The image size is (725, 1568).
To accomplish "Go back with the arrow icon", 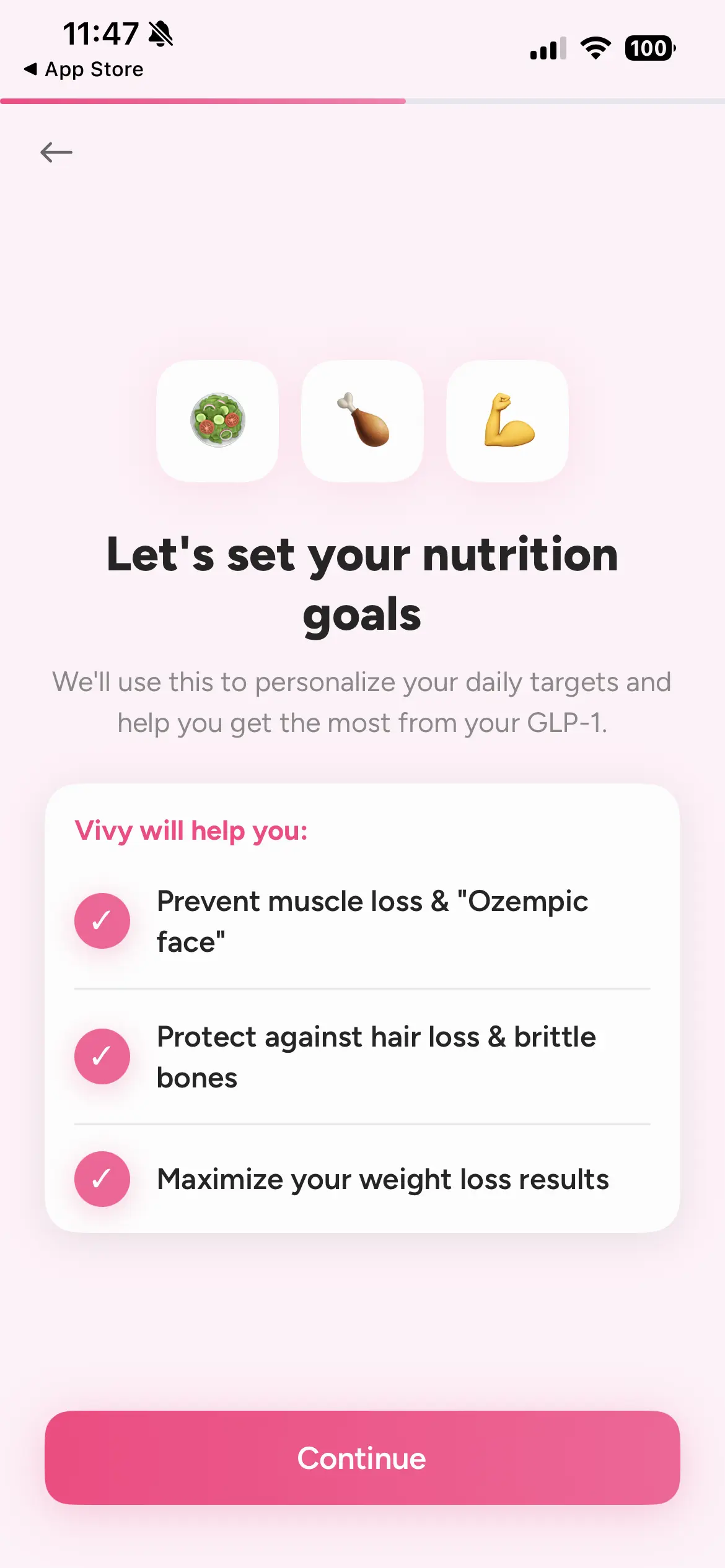I will [x=56, y=152].
